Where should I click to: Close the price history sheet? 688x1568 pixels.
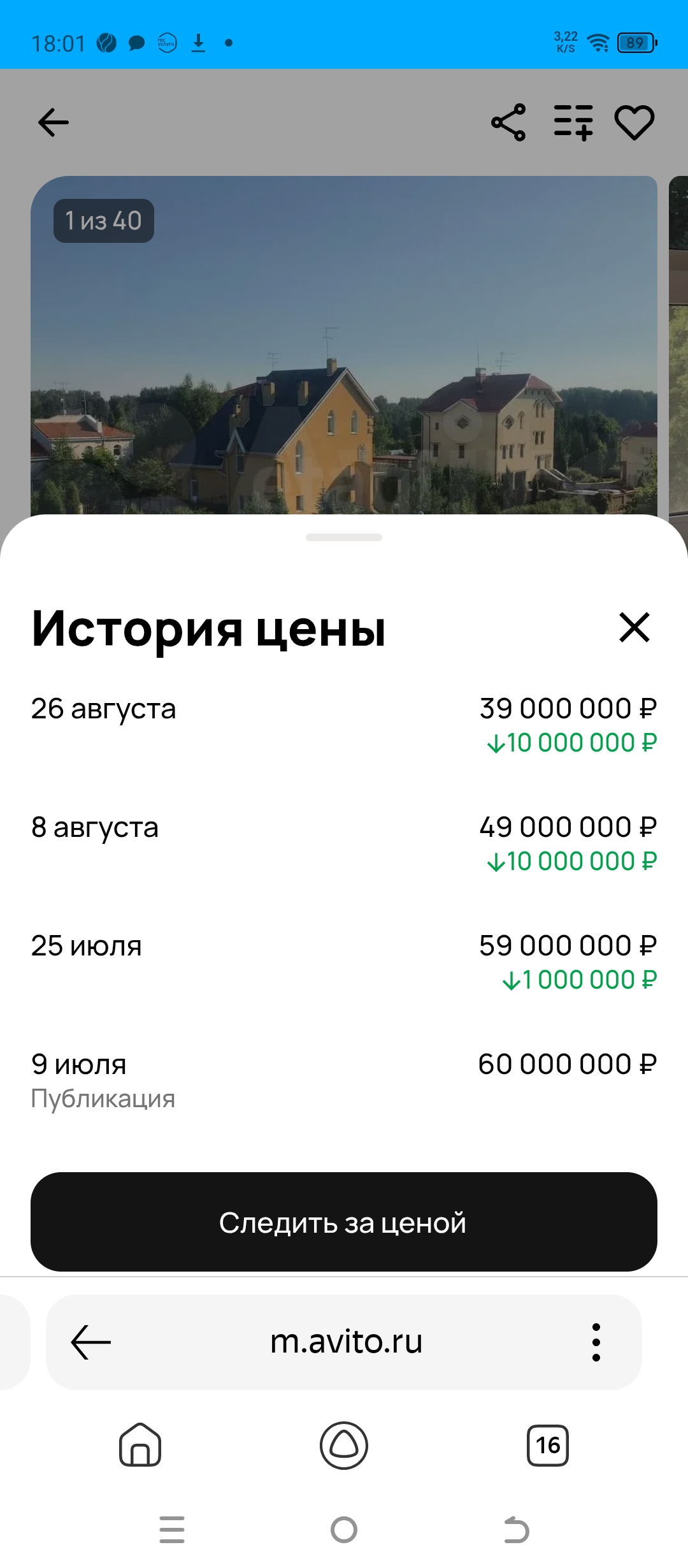click(x=634, y=627)
